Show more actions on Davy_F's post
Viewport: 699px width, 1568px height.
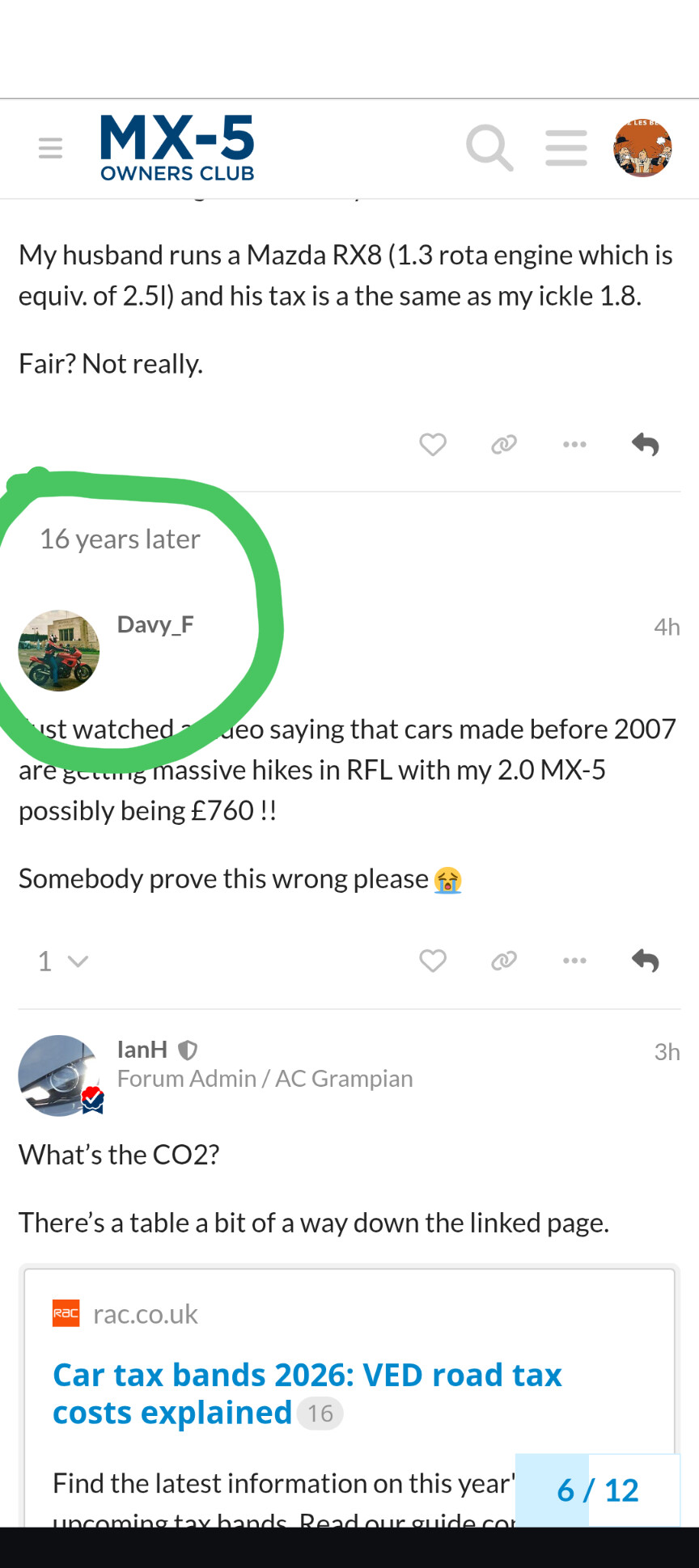[x=574, y=960]
